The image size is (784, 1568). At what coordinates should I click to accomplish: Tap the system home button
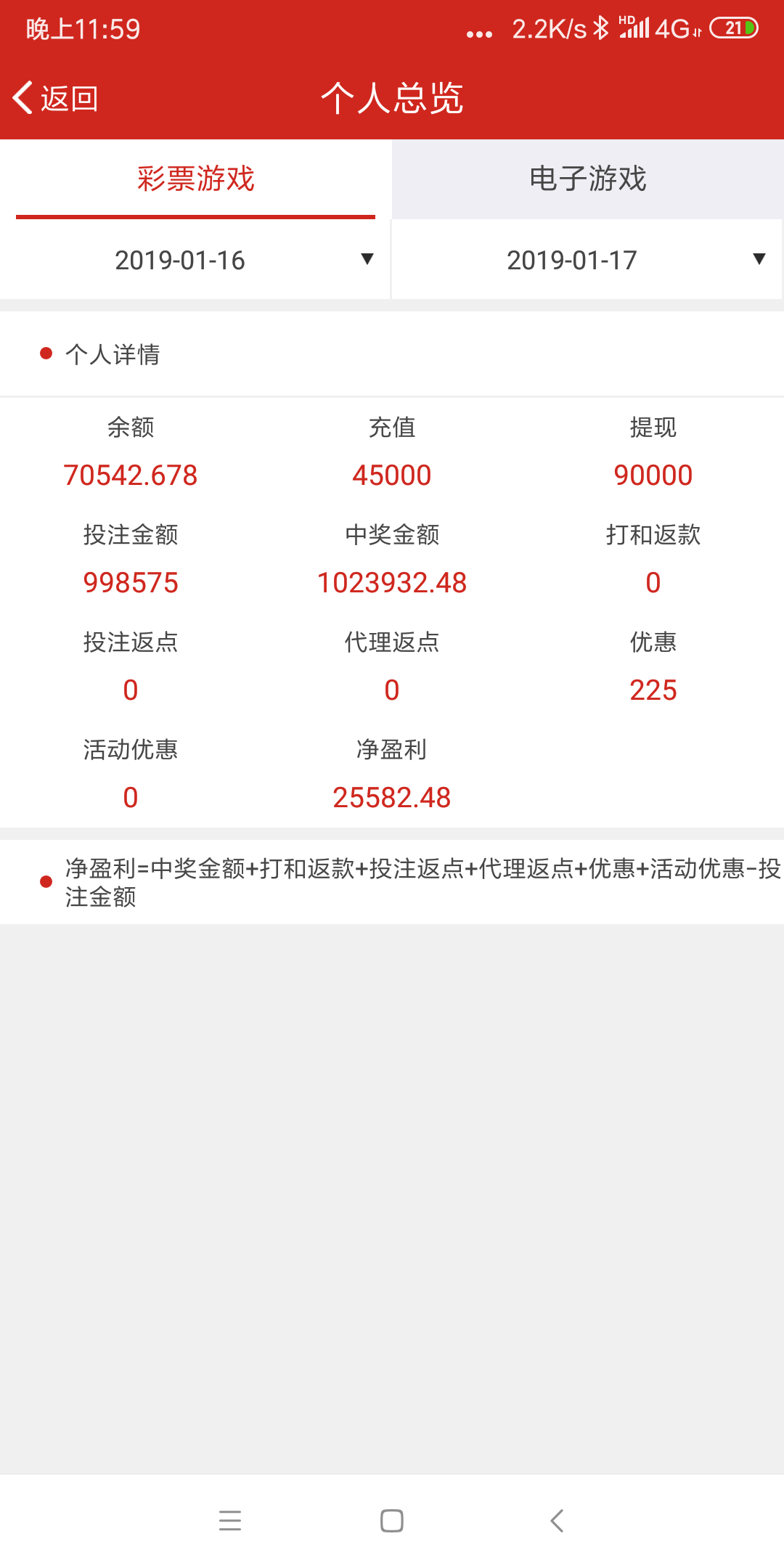(x=392, y=1520)
